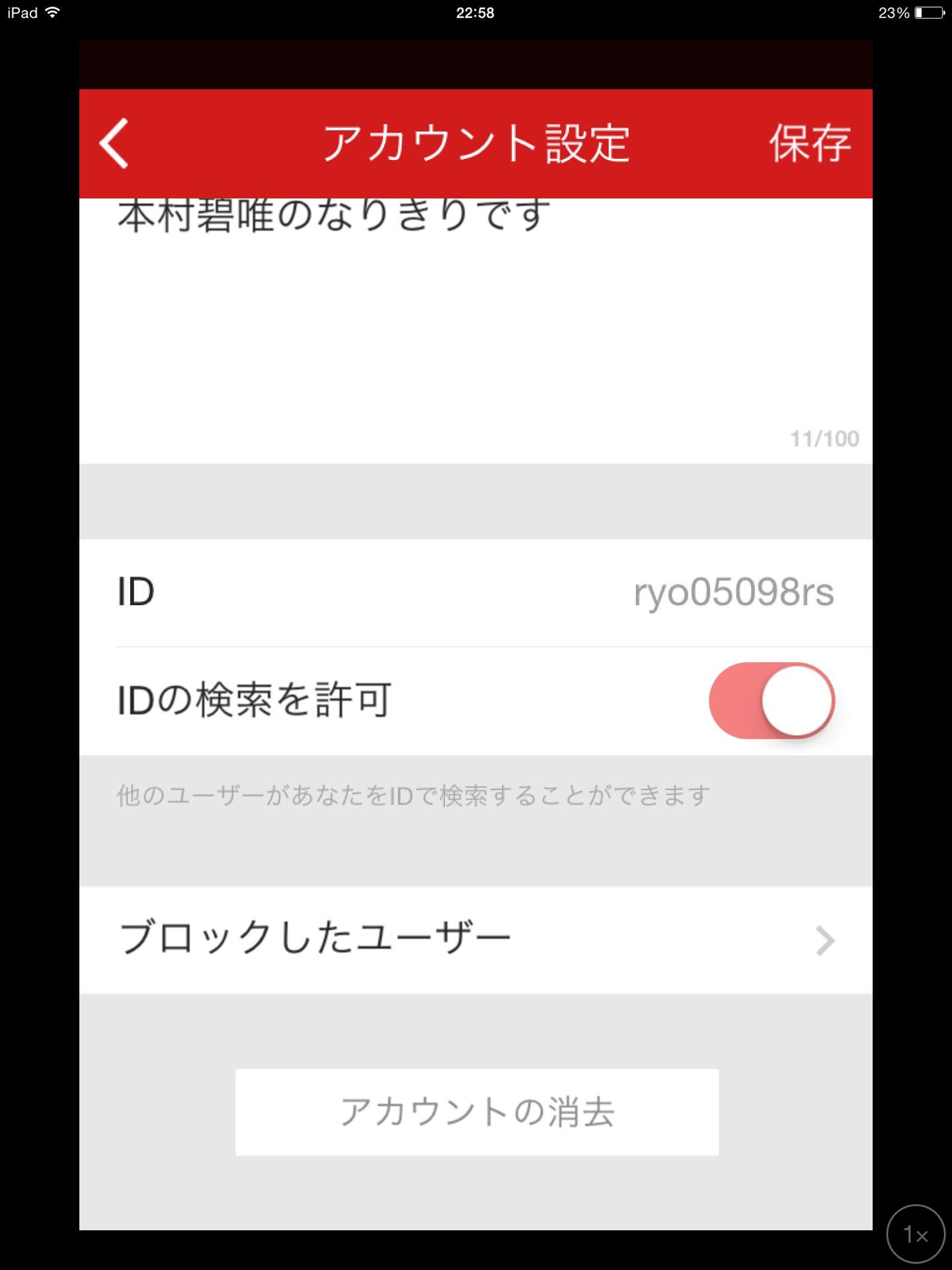Open blocked users via its disclosure arrow
This screenshot has width=952, height=1270.
coord(824,940)
